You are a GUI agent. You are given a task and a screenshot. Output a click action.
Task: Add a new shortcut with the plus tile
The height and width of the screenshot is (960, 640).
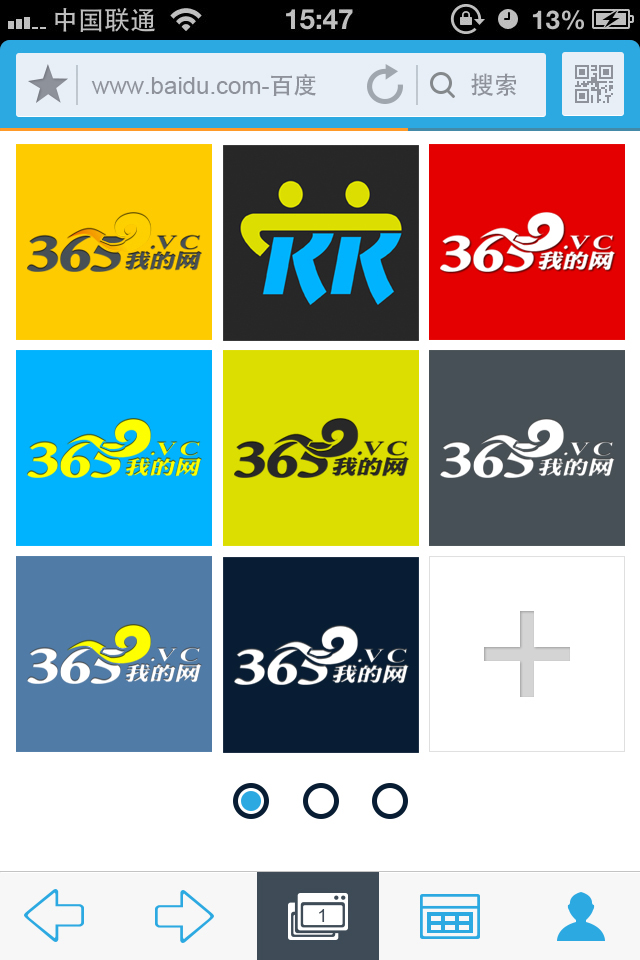click(527, 654)
